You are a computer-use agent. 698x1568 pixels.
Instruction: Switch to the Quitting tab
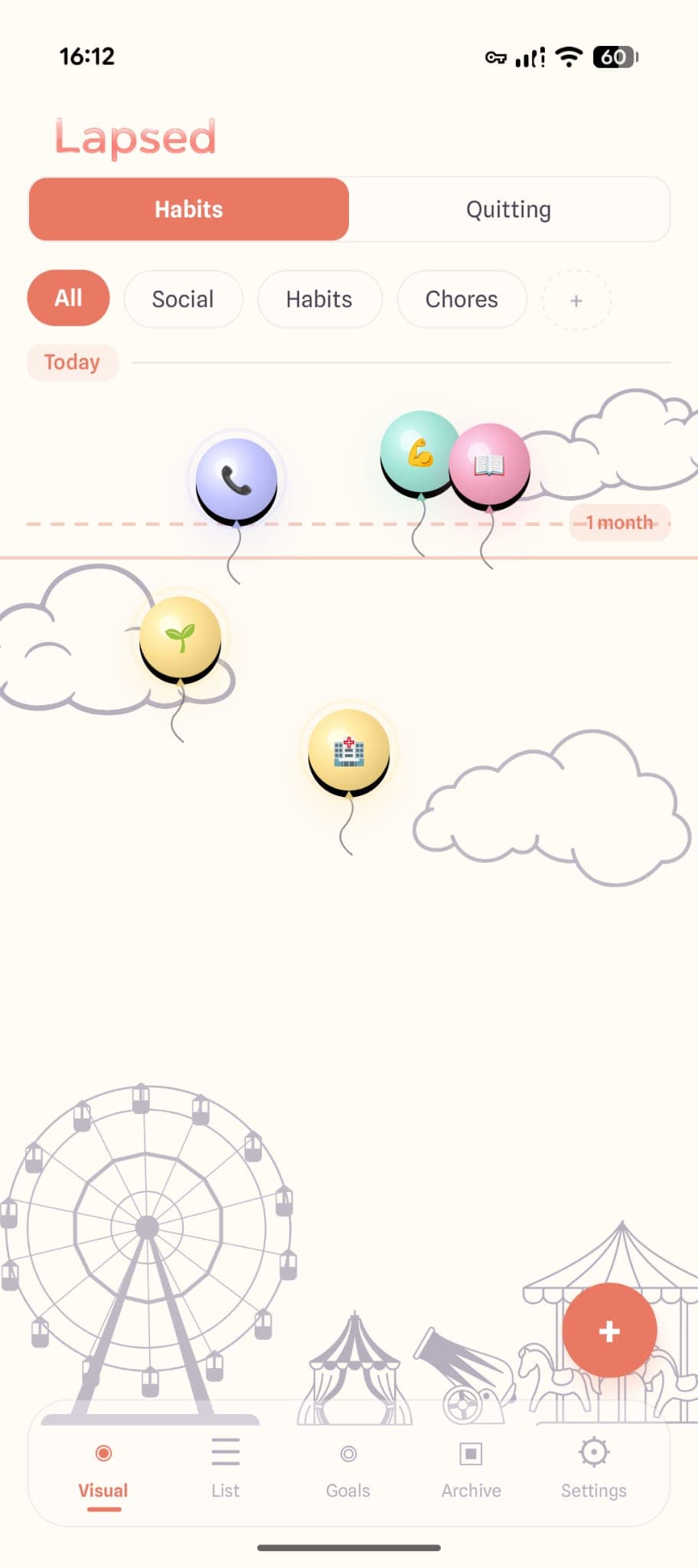(508, 209)
